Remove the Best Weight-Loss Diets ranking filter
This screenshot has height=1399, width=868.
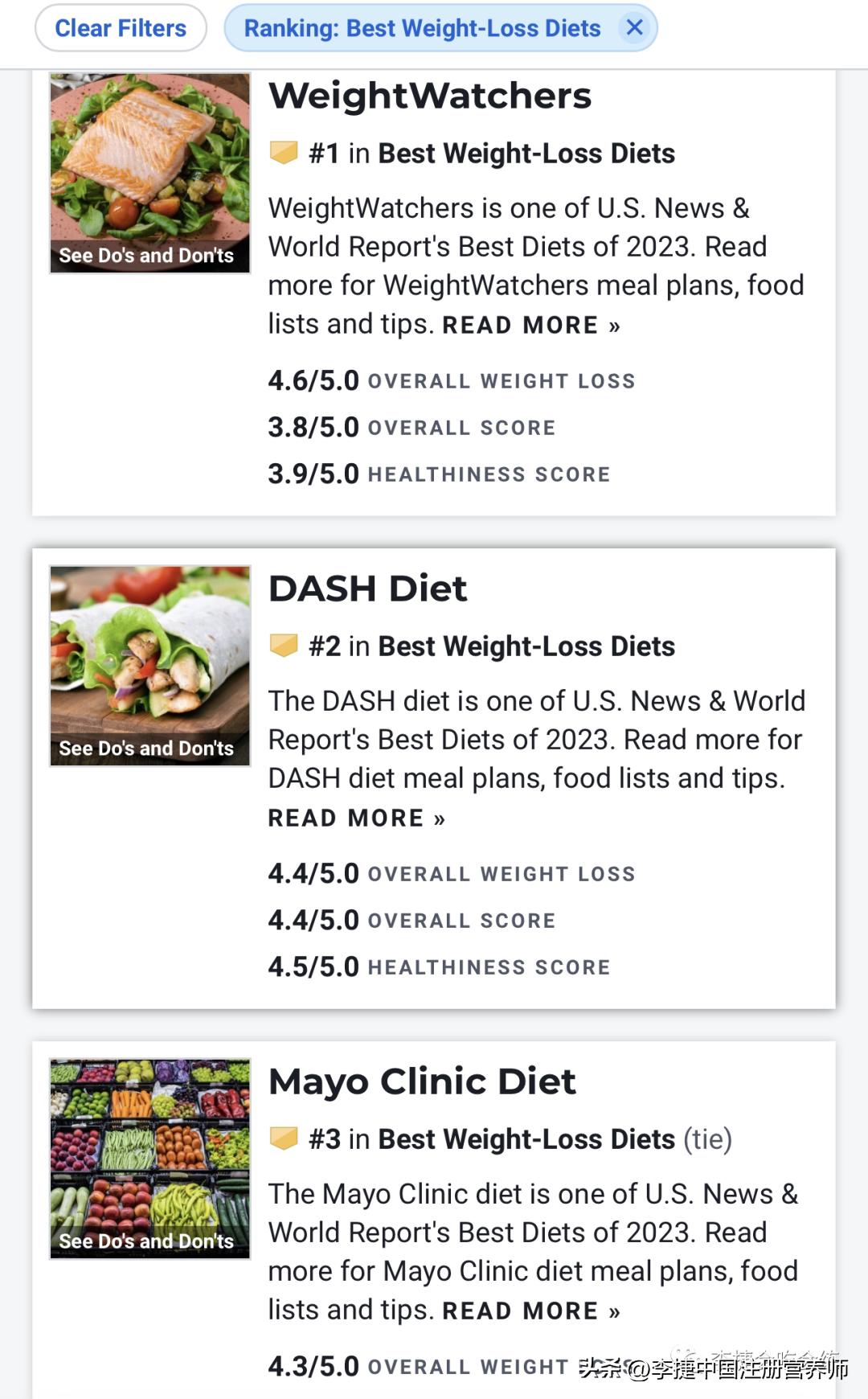[634, 28]
